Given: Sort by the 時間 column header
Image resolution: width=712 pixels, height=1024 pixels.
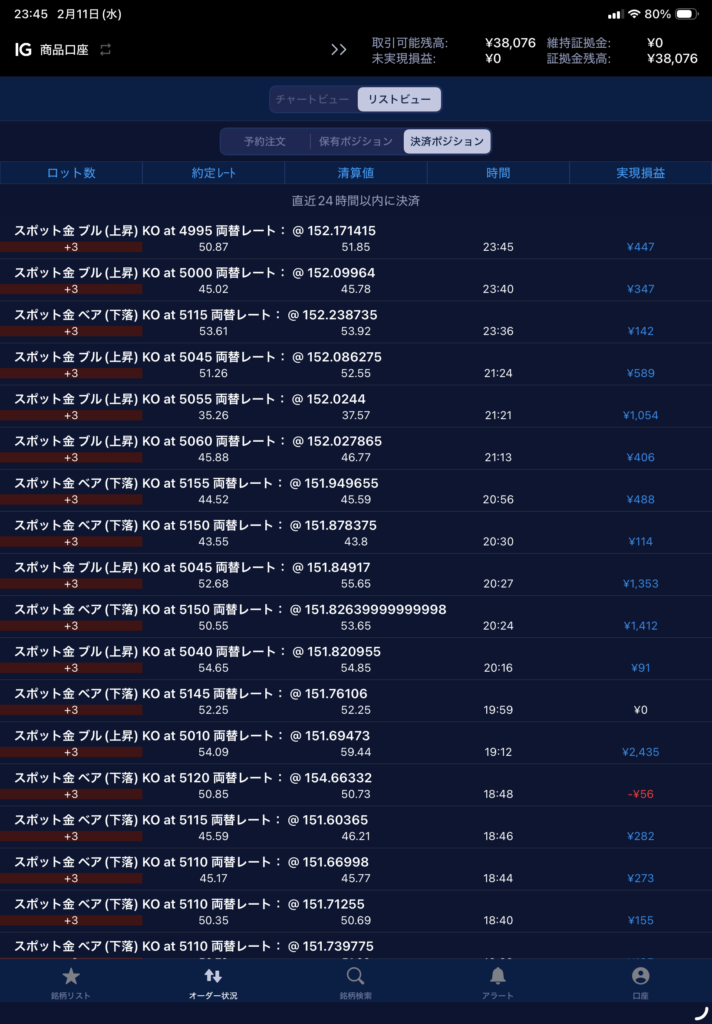Looking at the screenshot, I should click(498, 173).
